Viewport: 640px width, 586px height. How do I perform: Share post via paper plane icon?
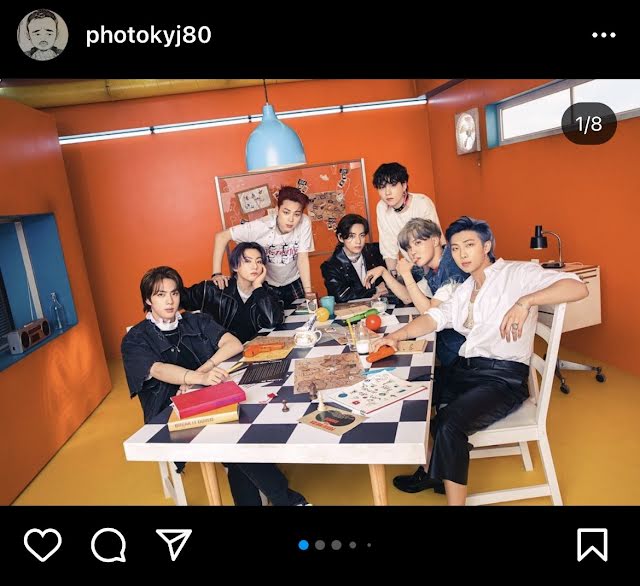pyautogui.click(x=174, y=545)
